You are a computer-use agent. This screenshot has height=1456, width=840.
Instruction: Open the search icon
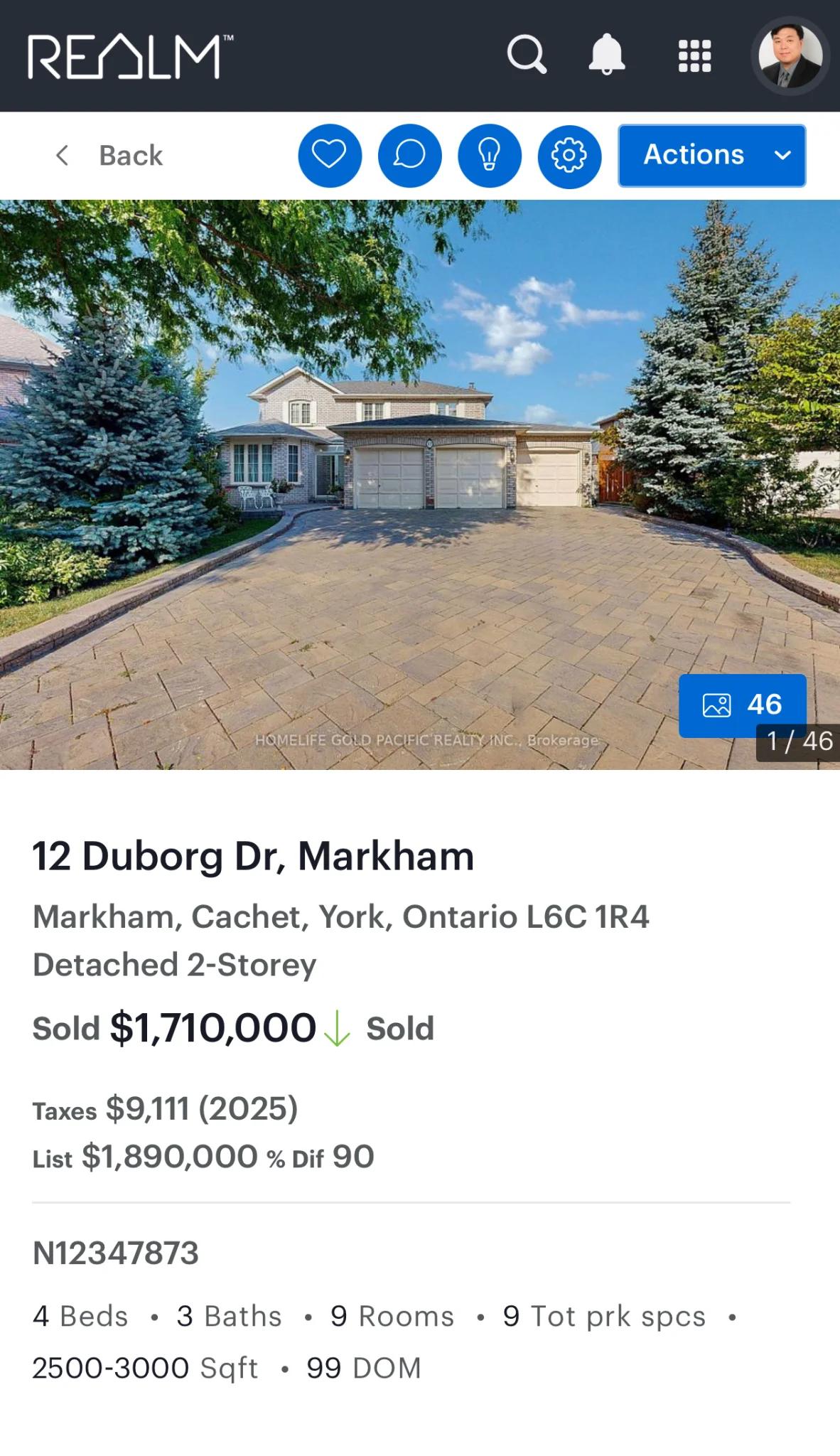point(527,55)
